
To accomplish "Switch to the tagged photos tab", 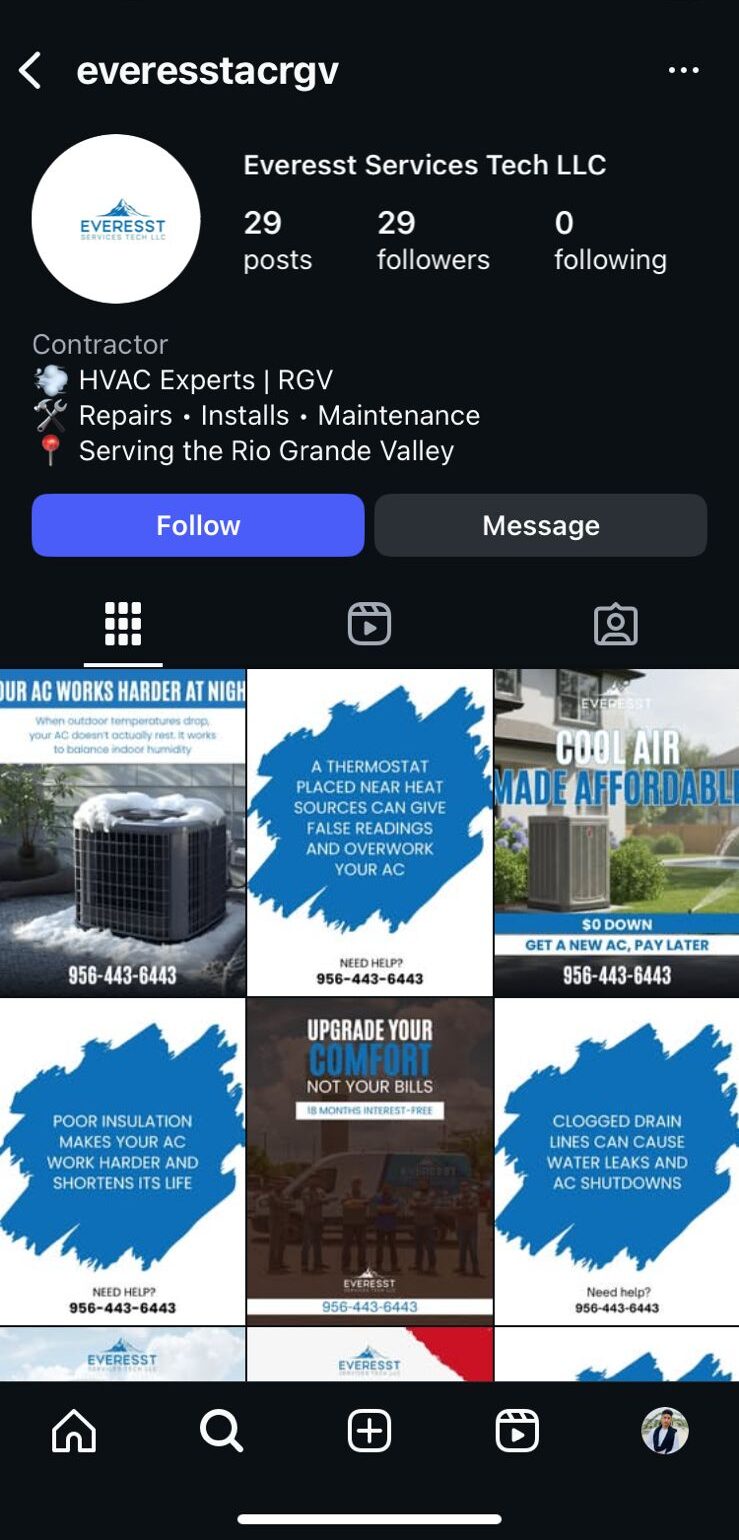I will 615,624.
